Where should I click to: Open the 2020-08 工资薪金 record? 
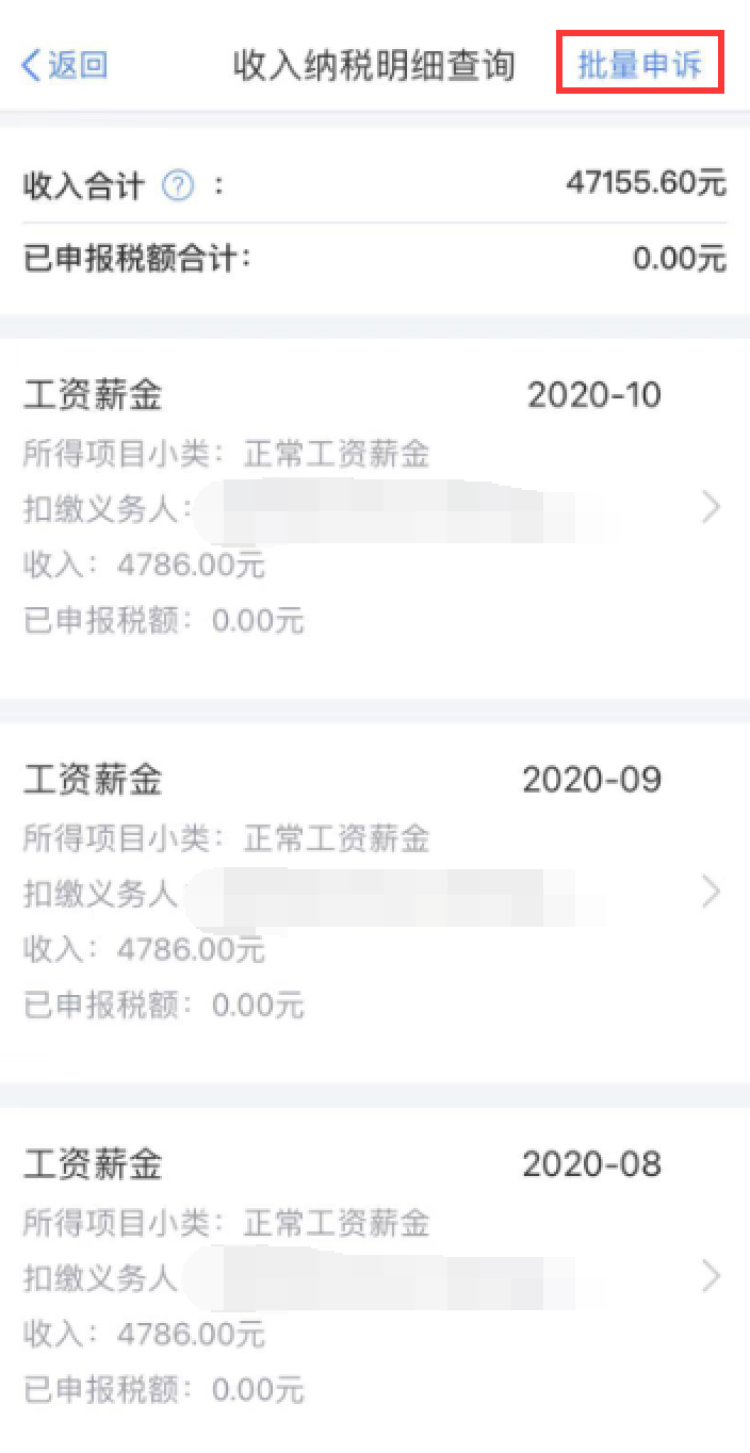click(x=375, y=1276)
